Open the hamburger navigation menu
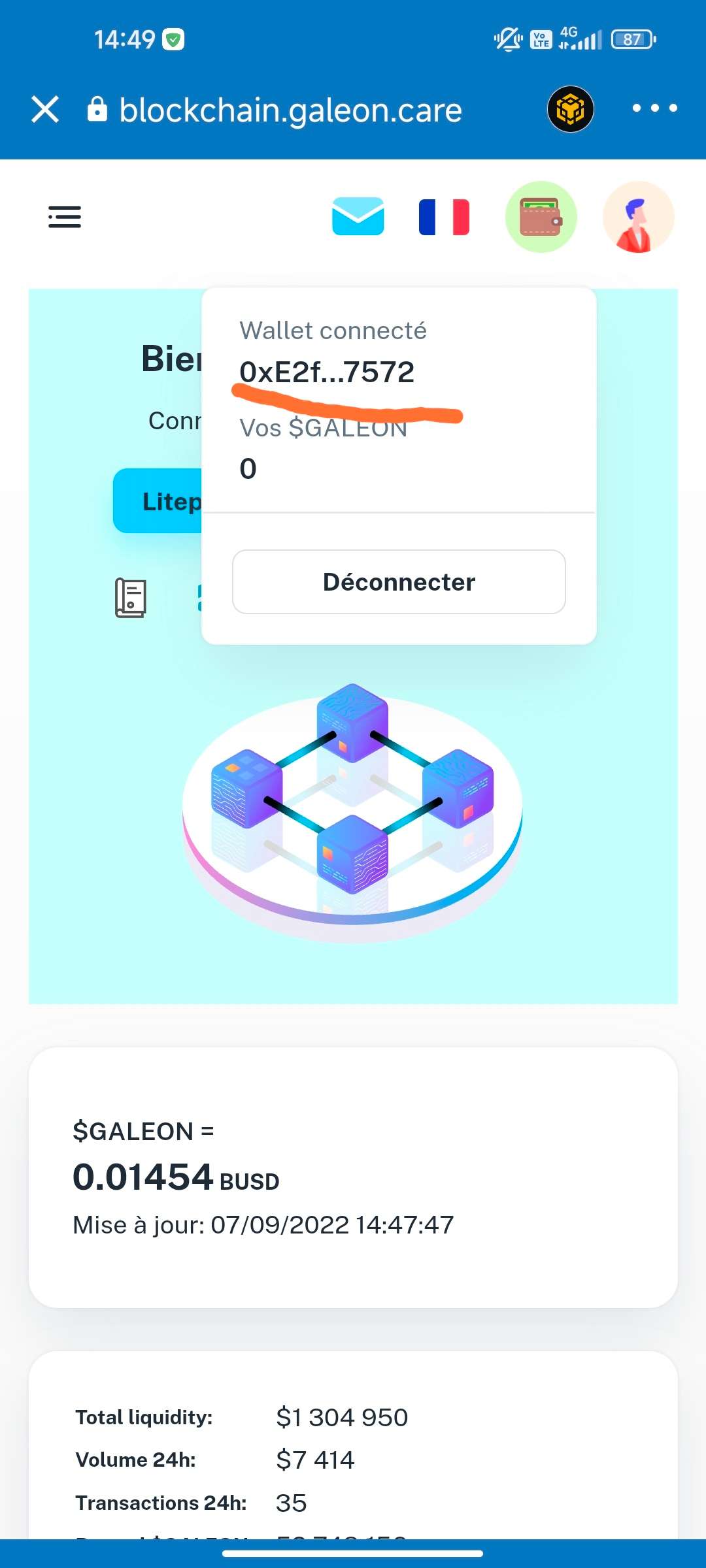The image size is (706, 1568). pyautogui.click(x=65, y=217)
